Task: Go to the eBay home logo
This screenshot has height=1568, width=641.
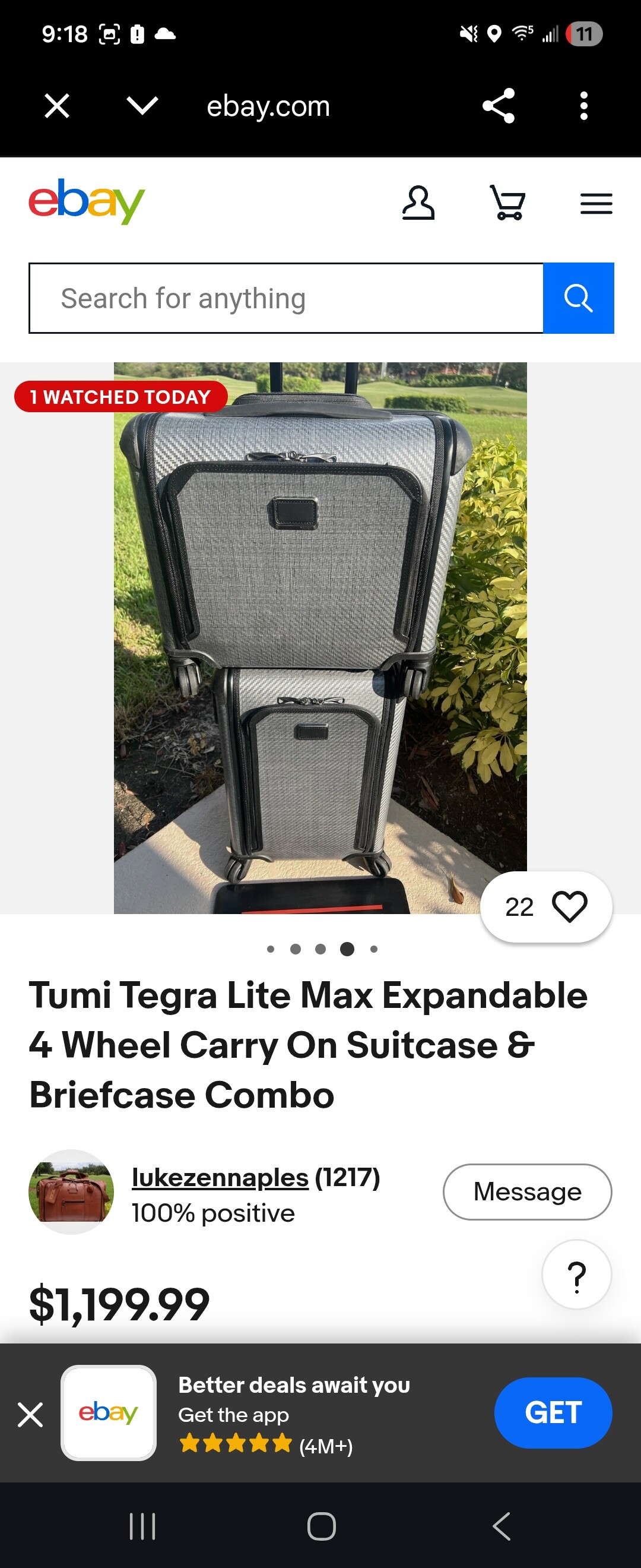Action: pos(87,201)
